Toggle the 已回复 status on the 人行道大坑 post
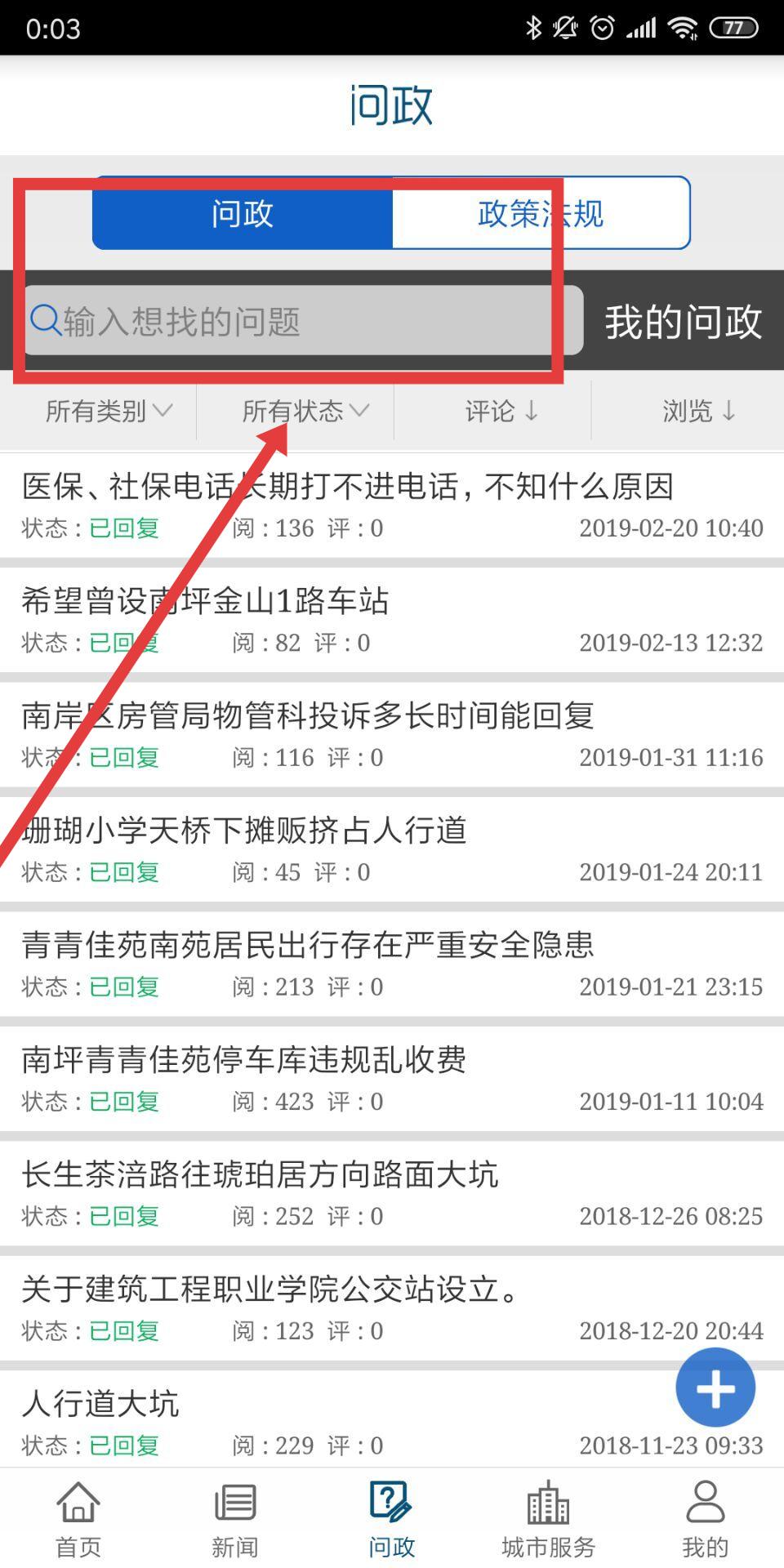 123,1446
